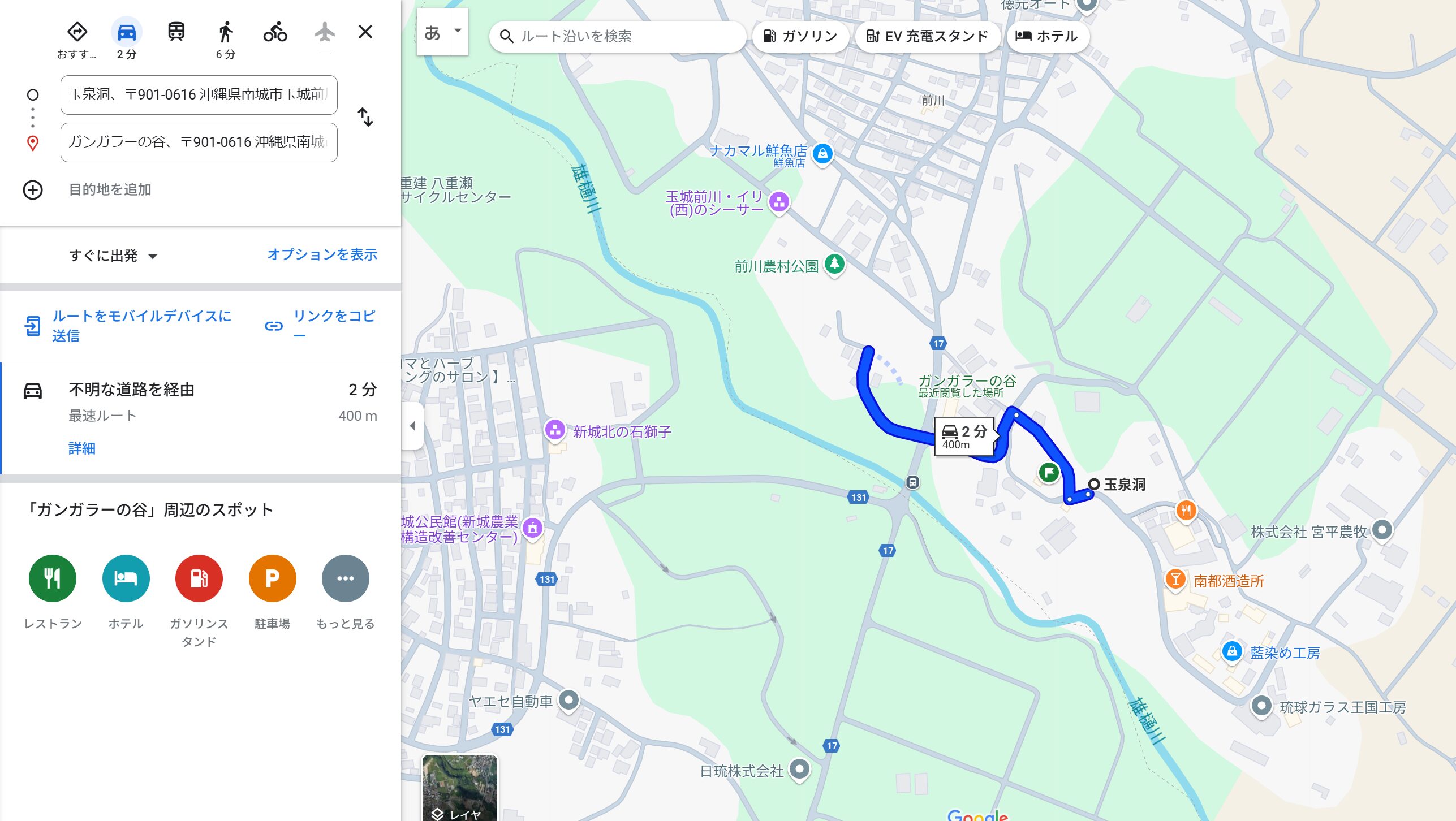Viewport: 1456px width, 821px height.
Task: Find nearby parking (駐車場)
Action: pos(272,578)
